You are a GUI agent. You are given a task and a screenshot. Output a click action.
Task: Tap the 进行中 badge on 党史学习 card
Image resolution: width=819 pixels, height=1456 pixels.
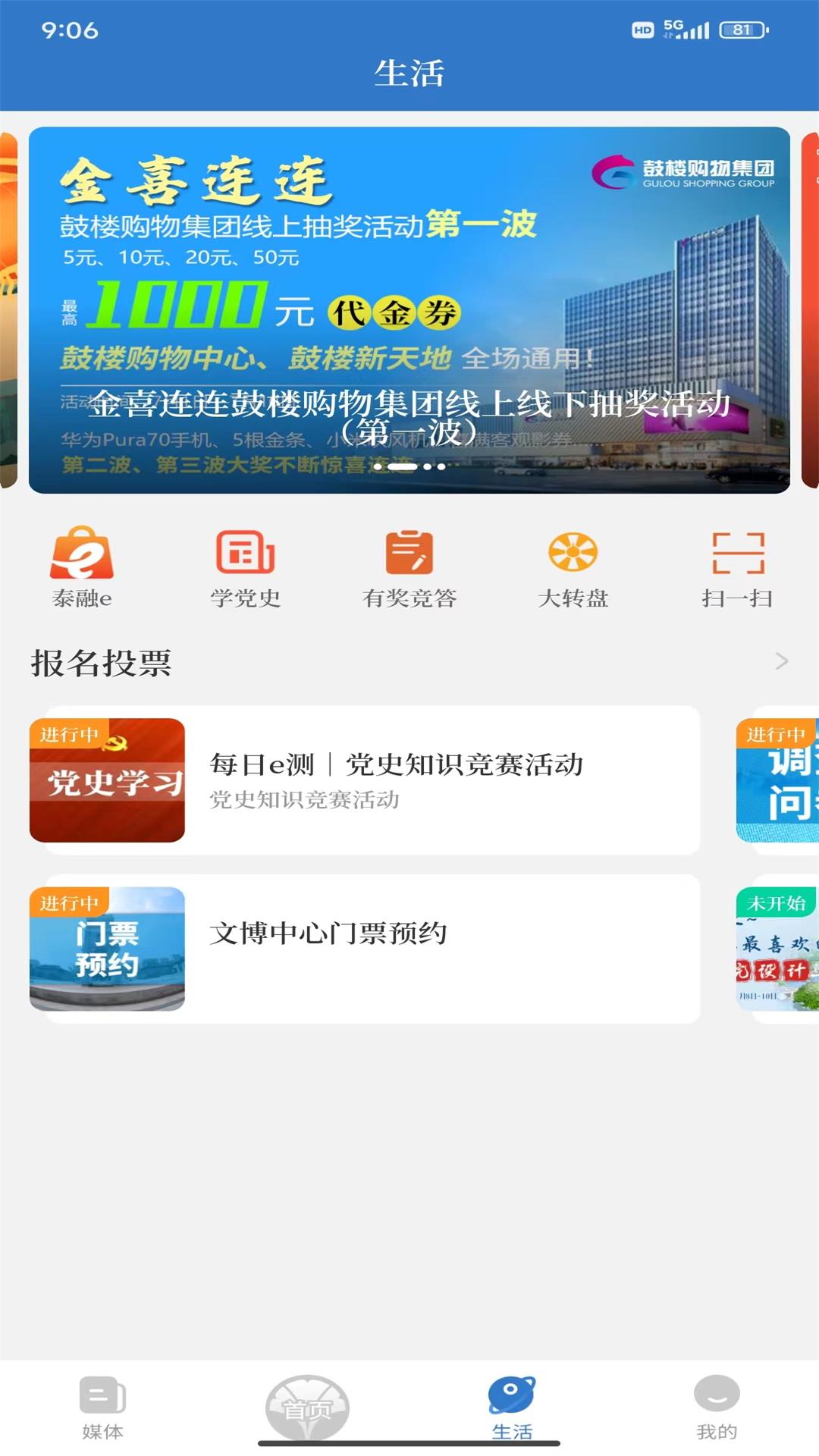[67, 733]
